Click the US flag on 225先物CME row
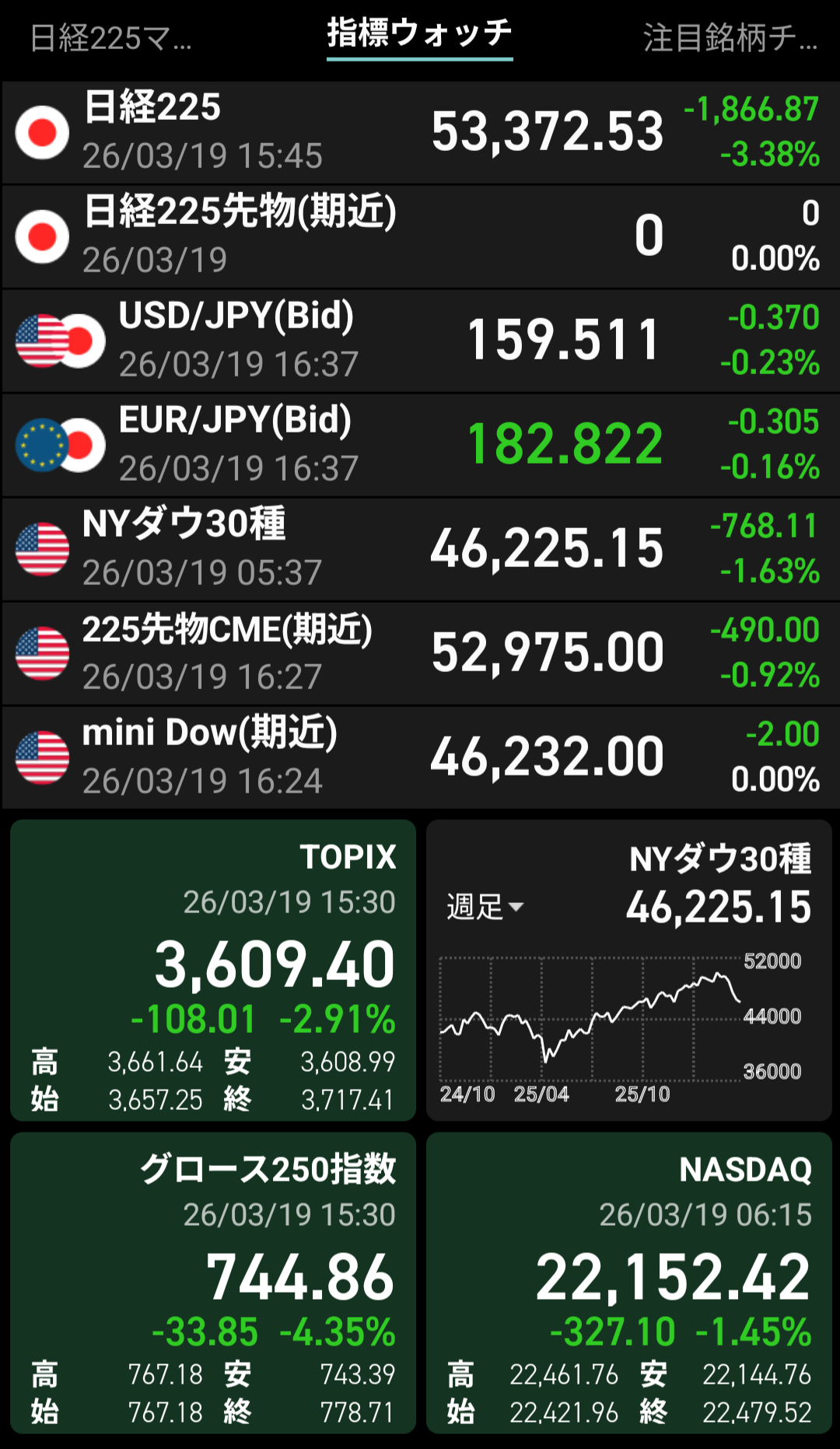The width and height of the screenshot is (840, 1449). click(x=42, y=653)
